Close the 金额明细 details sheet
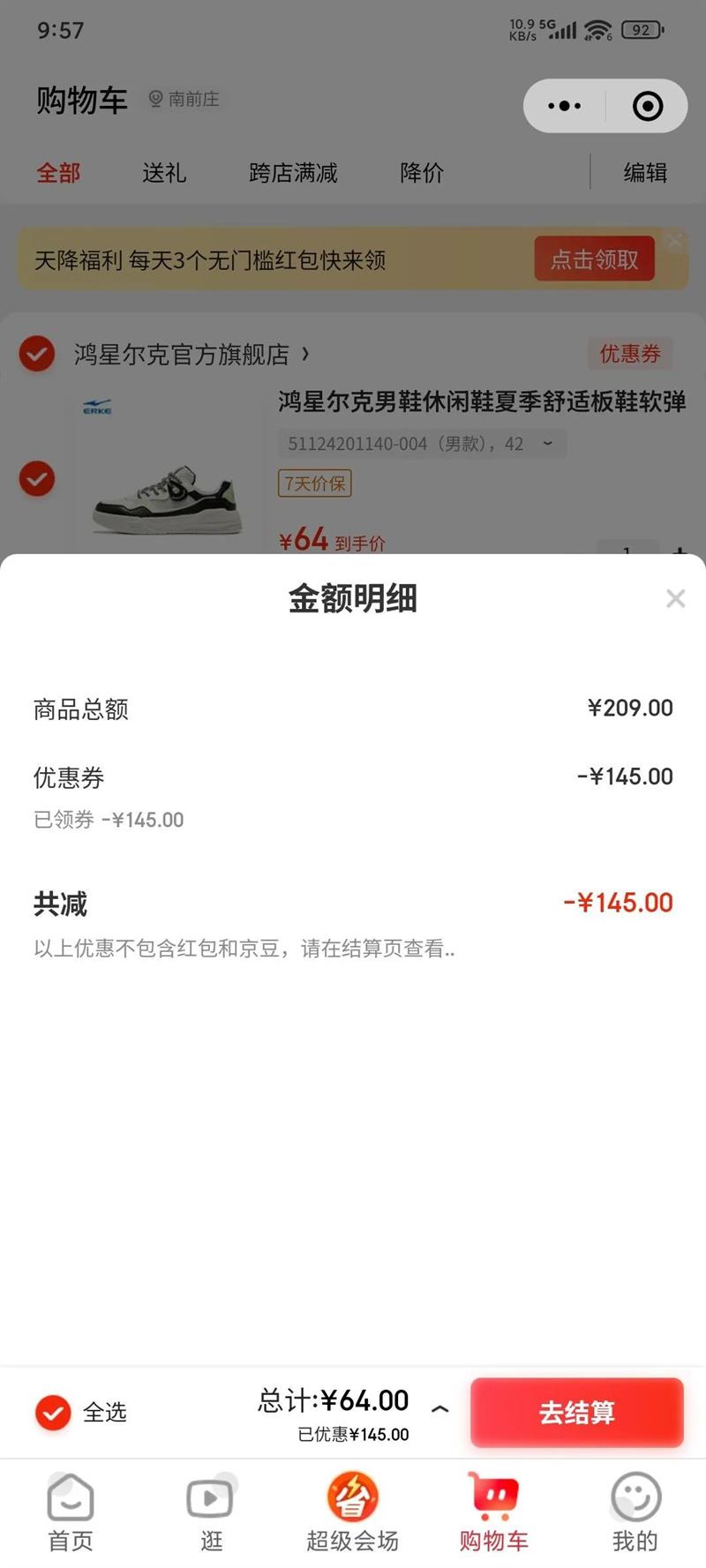Viewport: 706px width, 1568px height. tap(675, 599)
